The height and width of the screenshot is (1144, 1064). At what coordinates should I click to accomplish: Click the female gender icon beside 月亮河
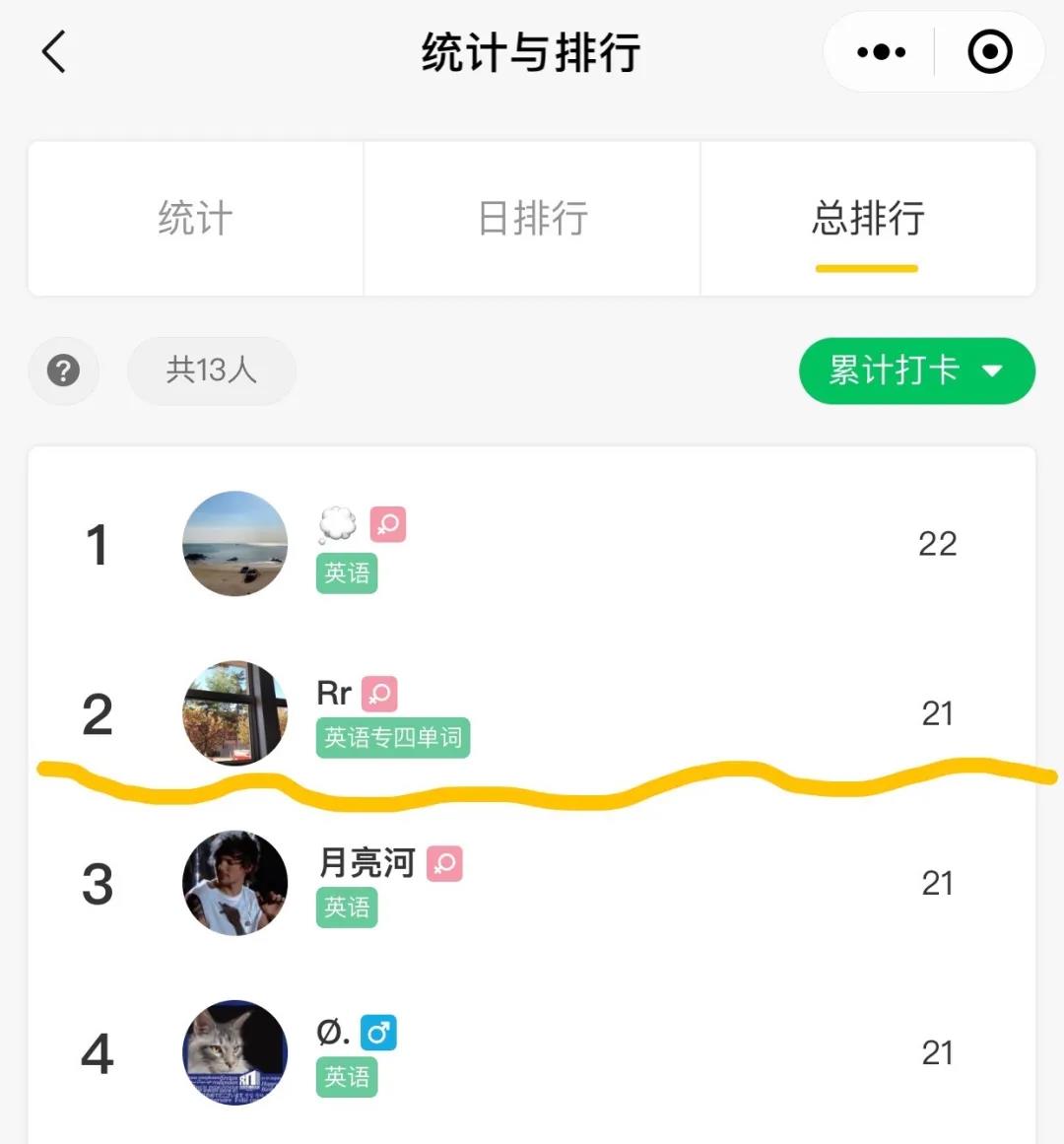click(x=444, y=863)
